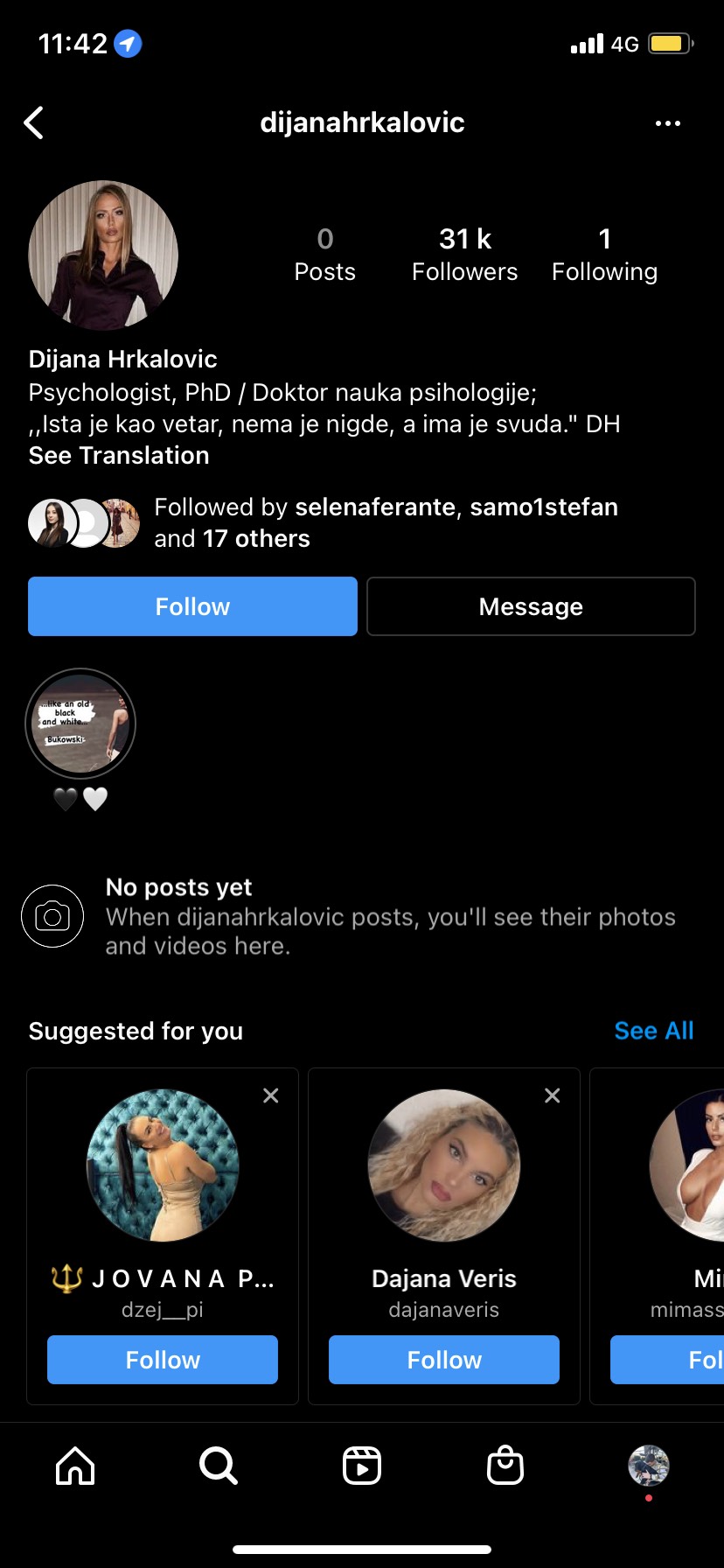This screenshot has height=1568, width=724.
Task: View dijanahrkalovic's profile picture
Action: point(103,255)
